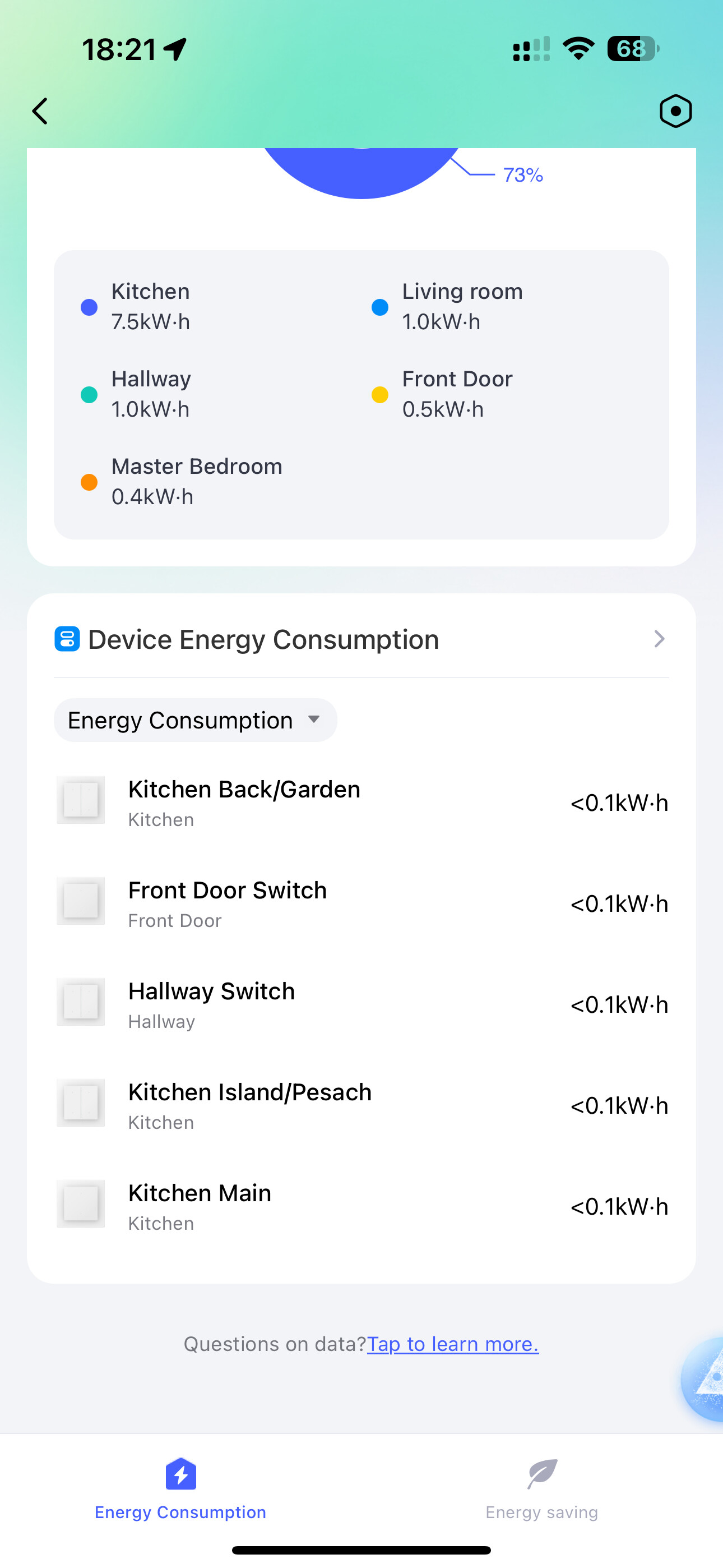Open the floating assistant bubble
Screen dimensions: 723x1568
click(x=706, y=1380)
